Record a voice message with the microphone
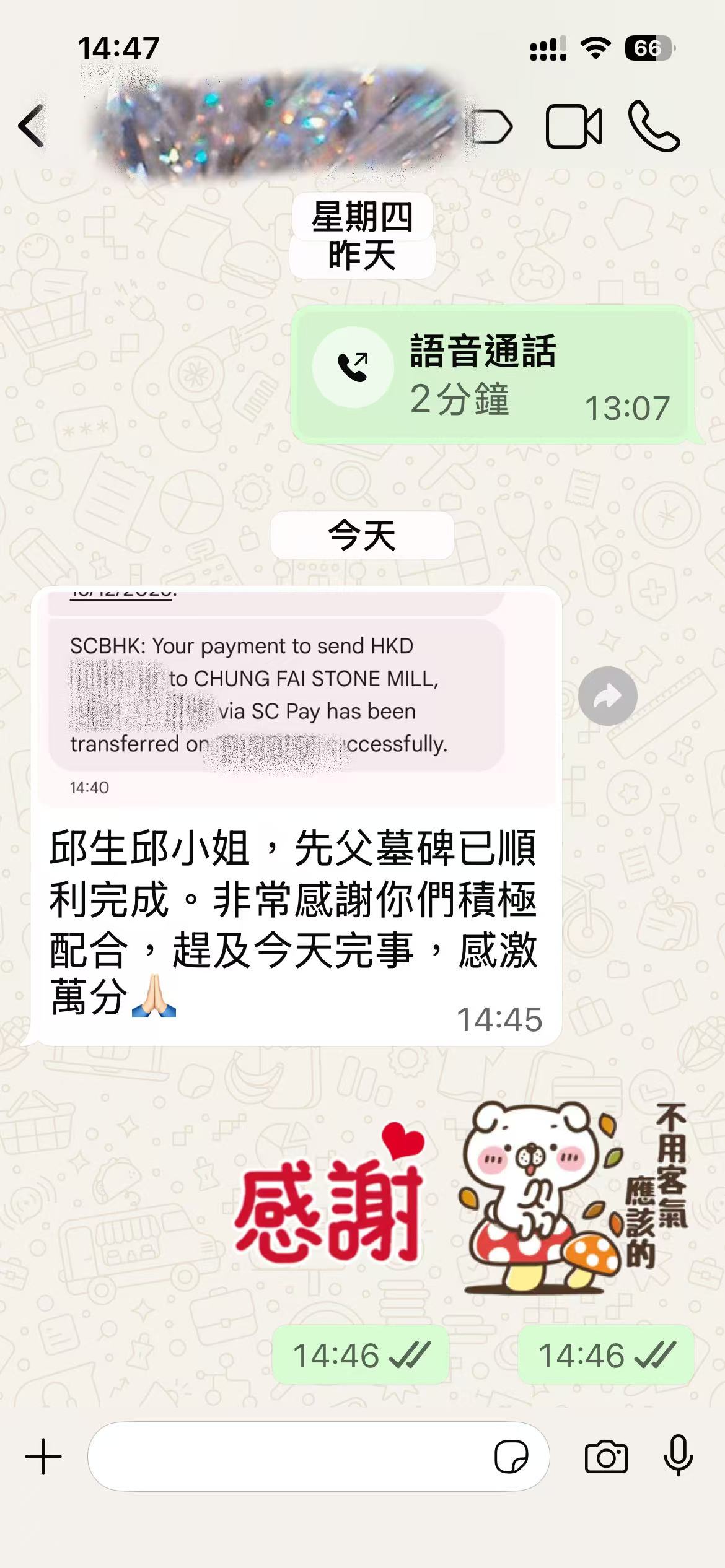The height and width of the screenshot is (1568, 725). (678, 1457)
